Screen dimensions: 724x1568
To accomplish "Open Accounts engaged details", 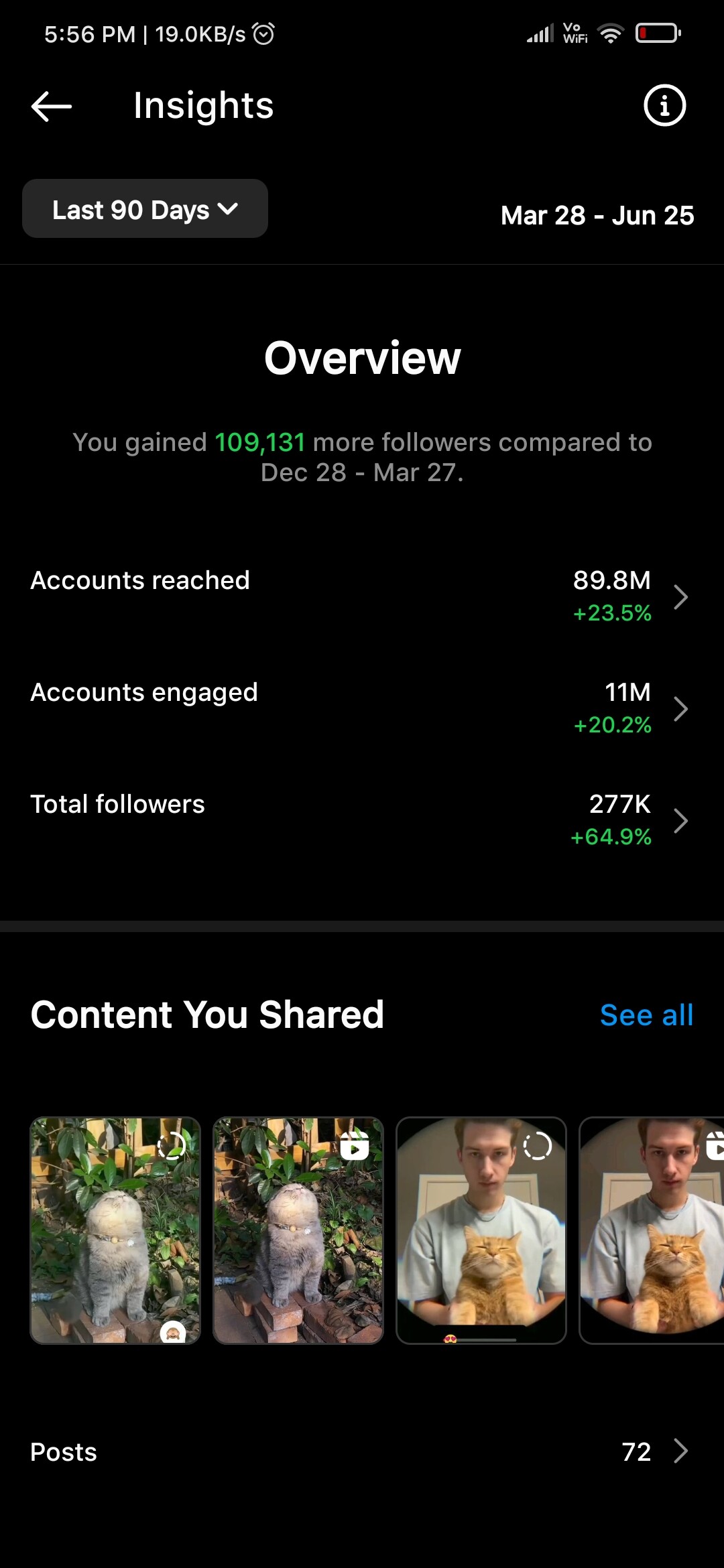I will (362, 708).
